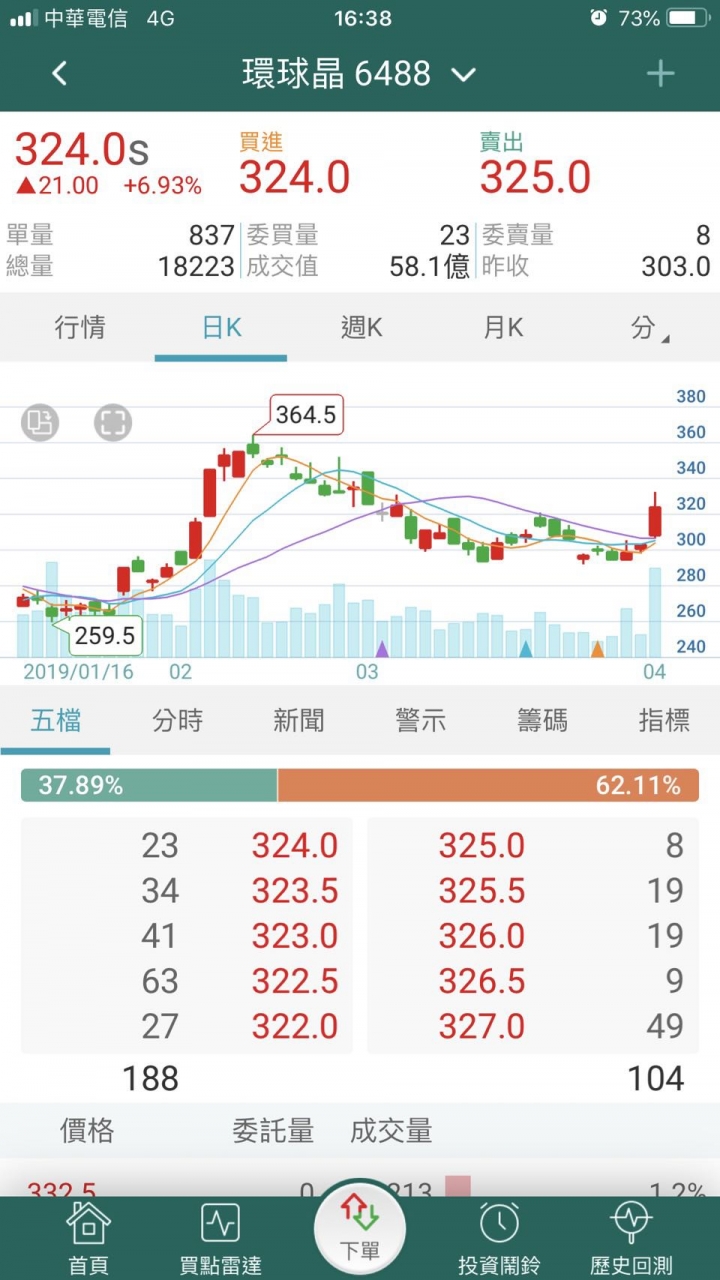Switch to the 週K chart tab
This screenshot has width=720, height=1280.
point(361,327)
